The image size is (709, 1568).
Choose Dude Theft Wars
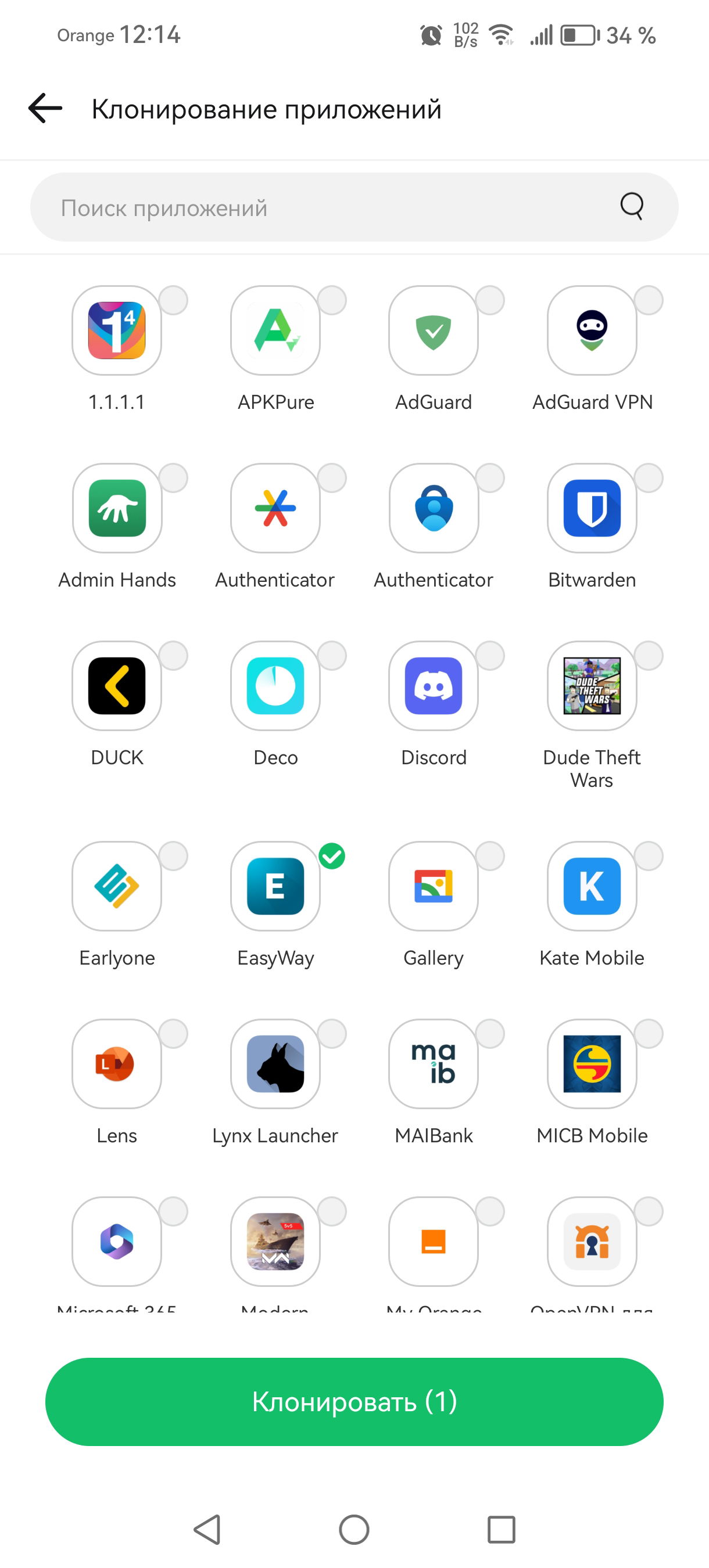pos(592,686)
